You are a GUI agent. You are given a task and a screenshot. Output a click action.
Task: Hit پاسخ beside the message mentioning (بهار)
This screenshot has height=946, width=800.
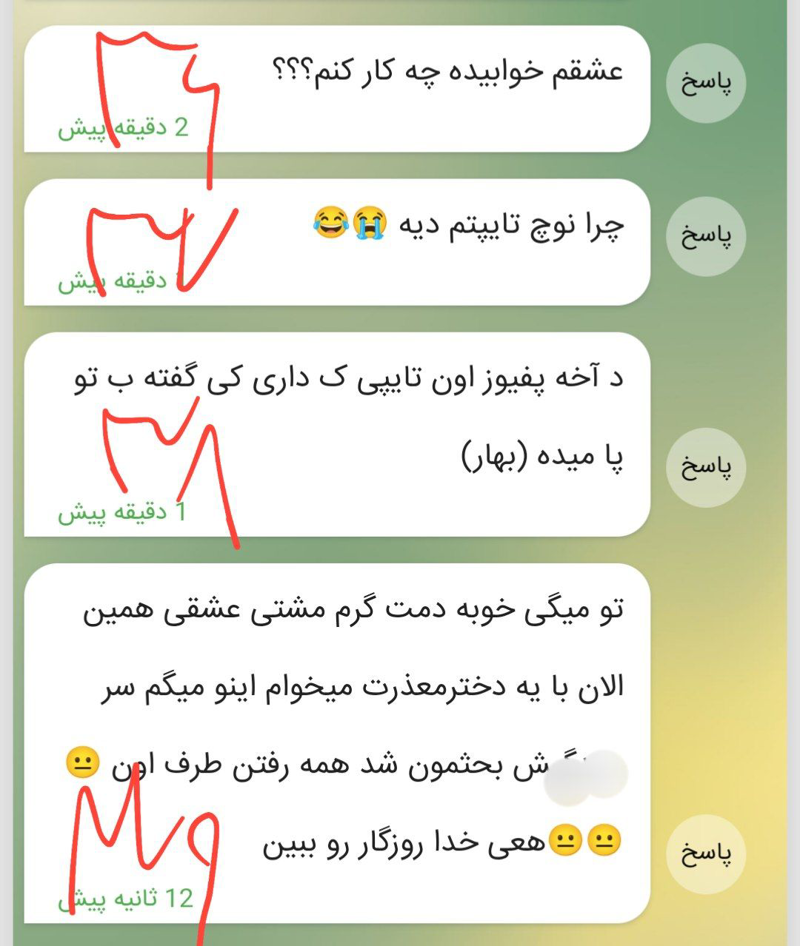pyautogui.click(x=706, y=467)
